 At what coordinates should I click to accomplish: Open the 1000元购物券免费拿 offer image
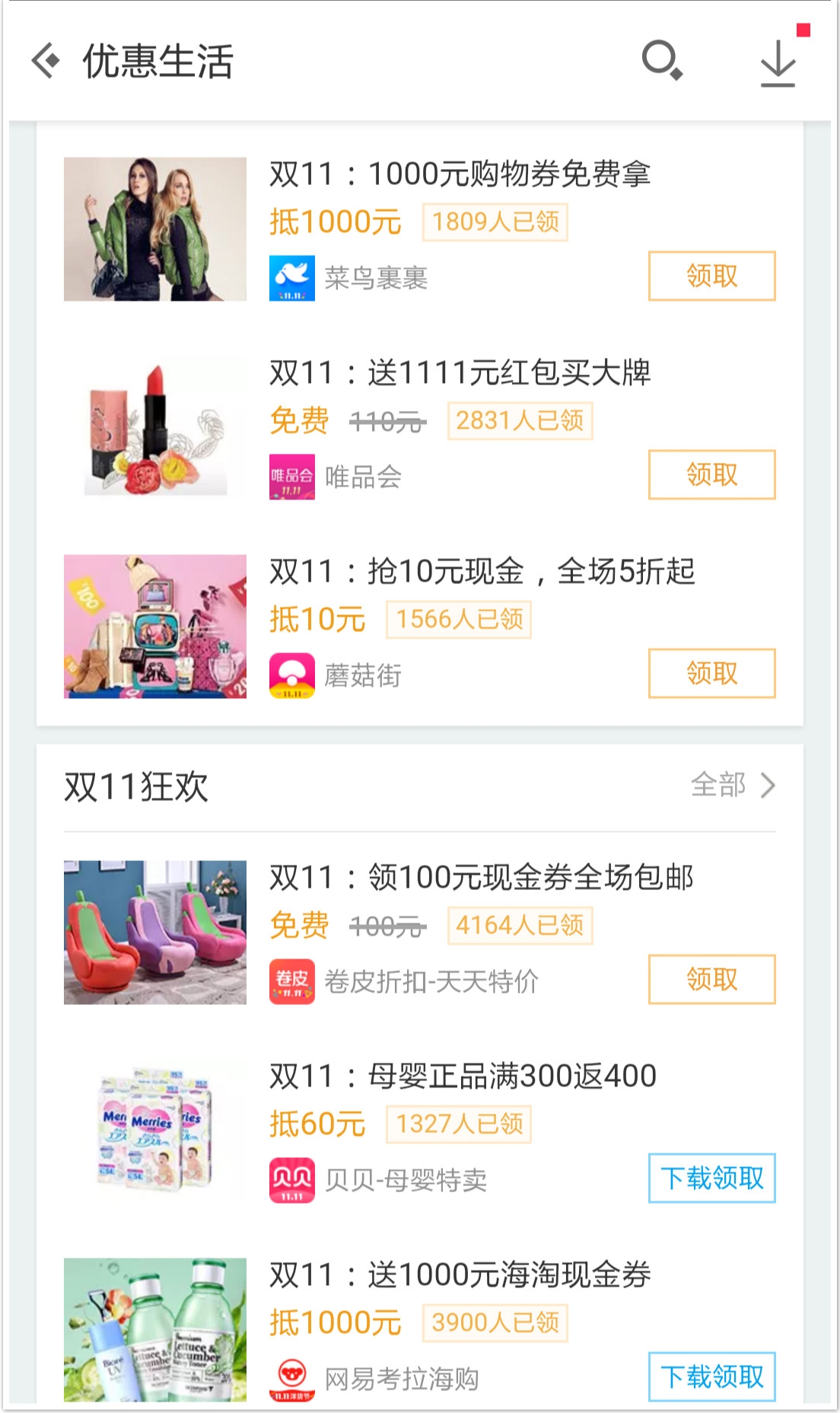click(x=155, y=229)
